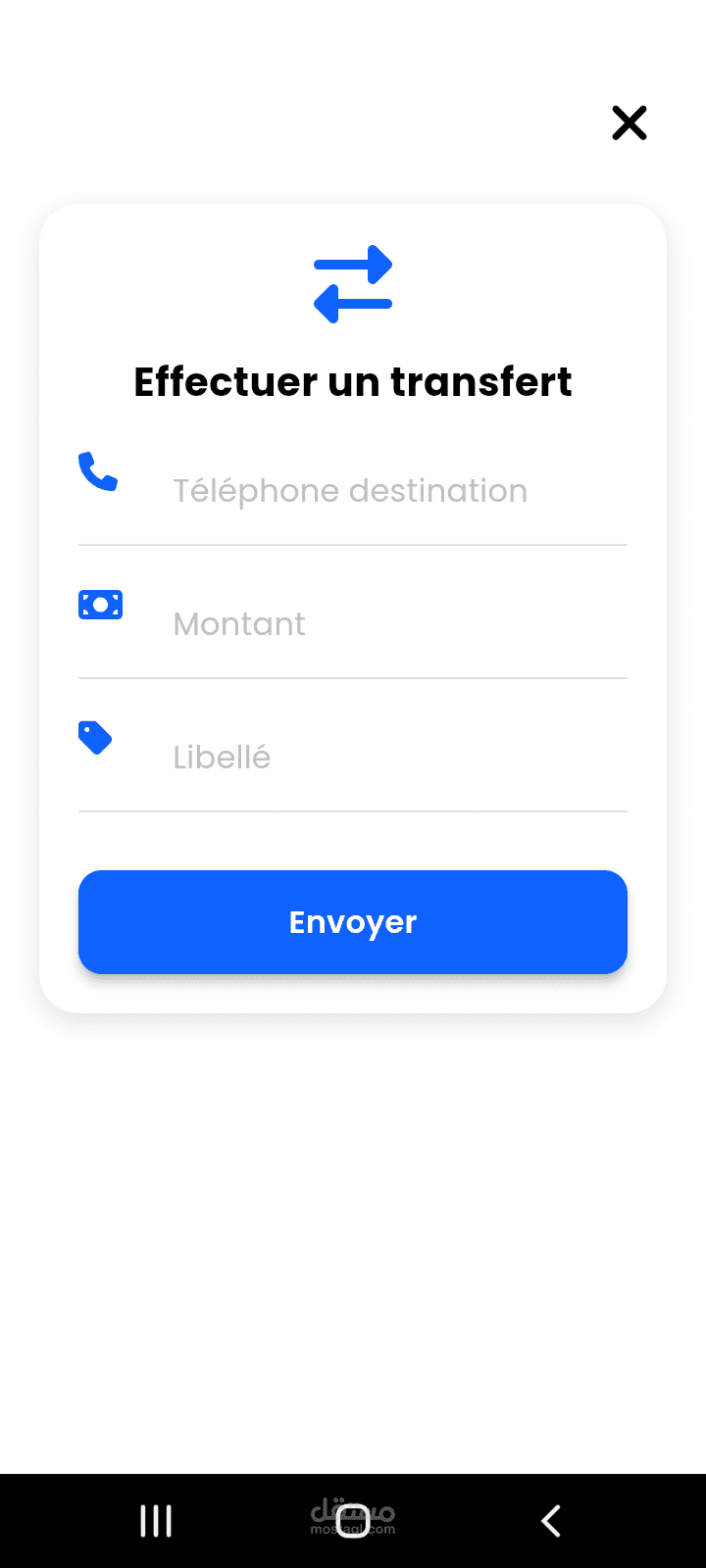Close the transfer screen with the X

click(630, 122)
